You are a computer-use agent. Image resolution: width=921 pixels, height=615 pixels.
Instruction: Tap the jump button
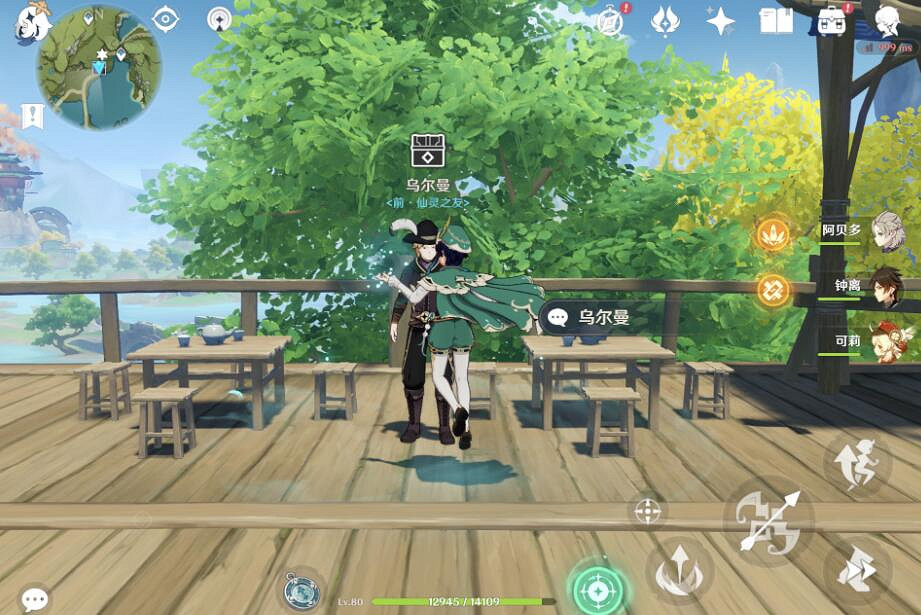857,464
